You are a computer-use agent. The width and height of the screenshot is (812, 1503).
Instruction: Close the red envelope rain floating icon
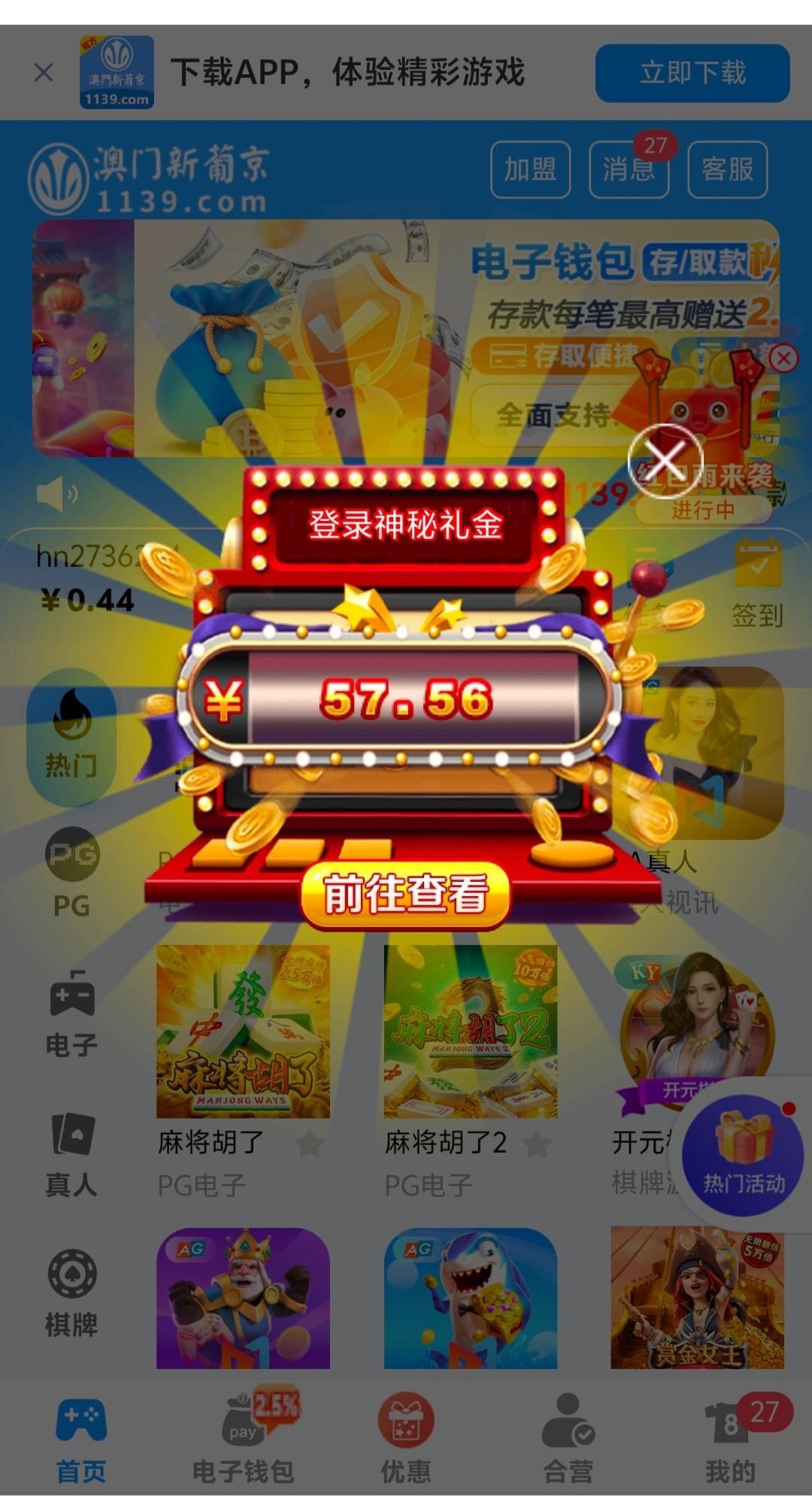(783, 358)
